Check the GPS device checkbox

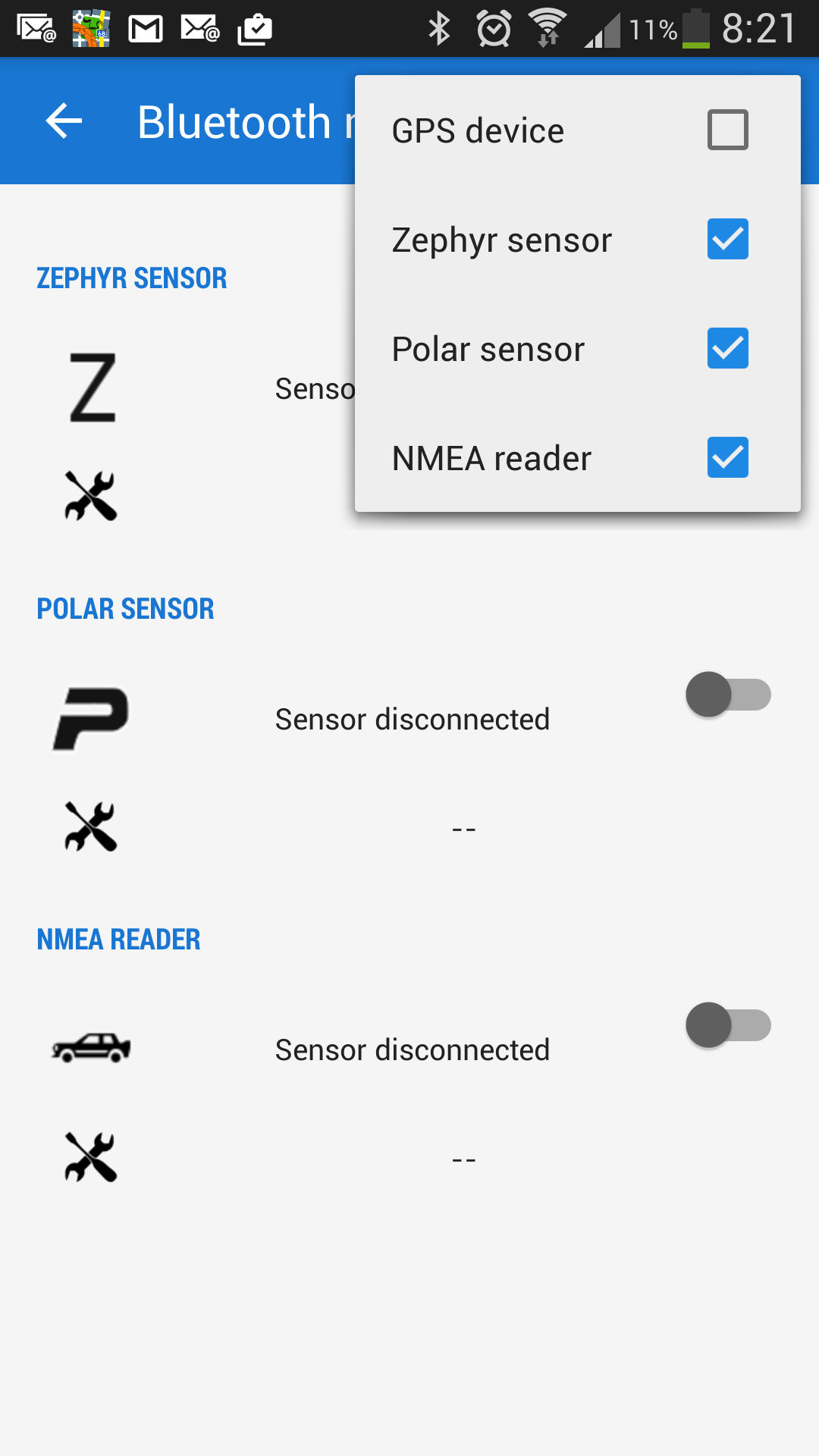point(727,130)
